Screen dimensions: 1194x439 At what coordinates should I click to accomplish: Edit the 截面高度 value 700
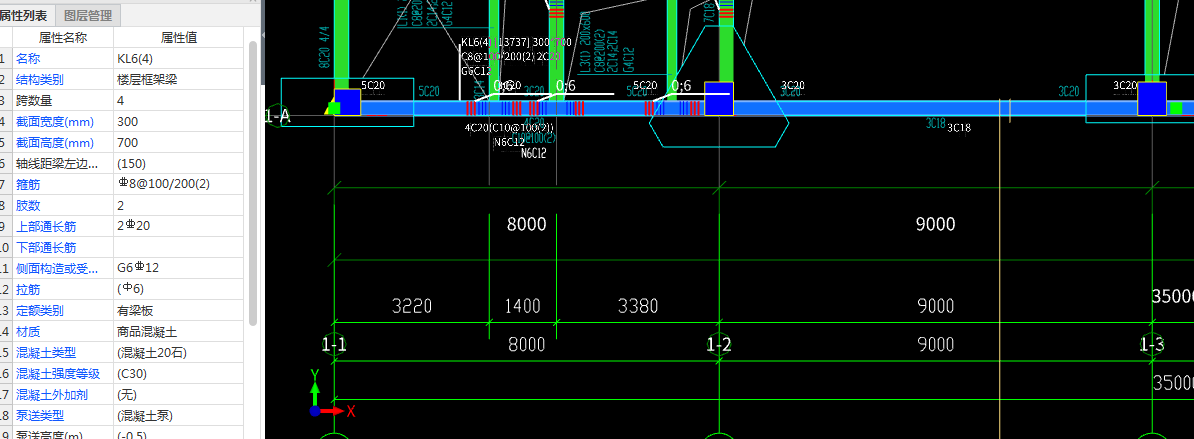178,142
